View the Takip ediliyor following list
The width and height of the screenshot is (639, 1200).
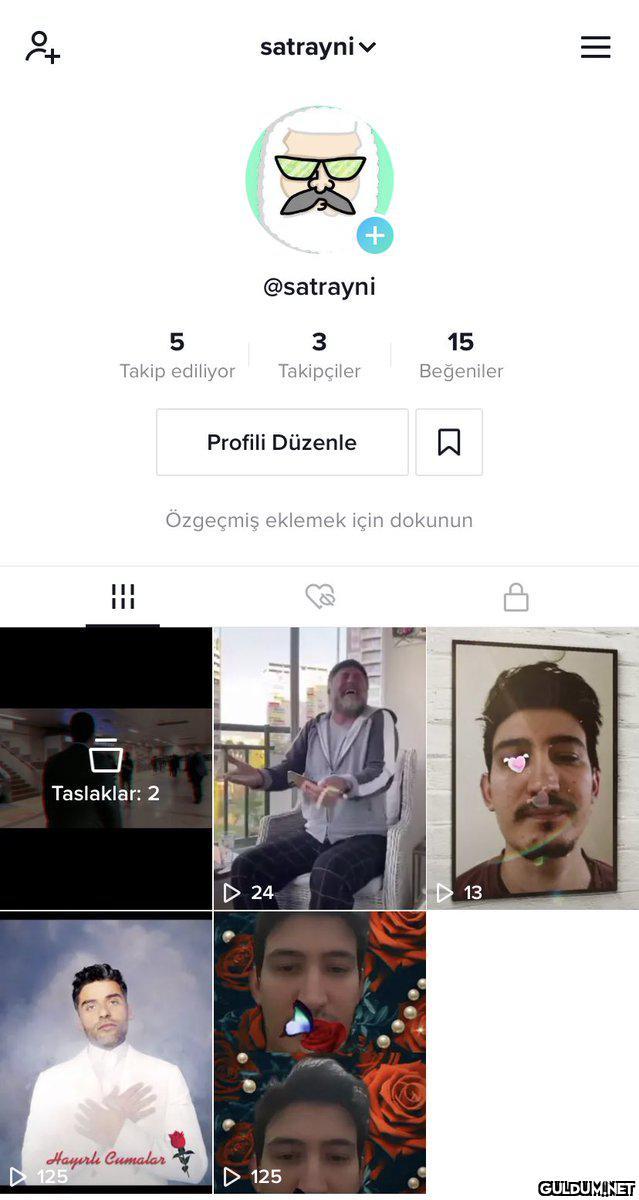pos(177,356)
